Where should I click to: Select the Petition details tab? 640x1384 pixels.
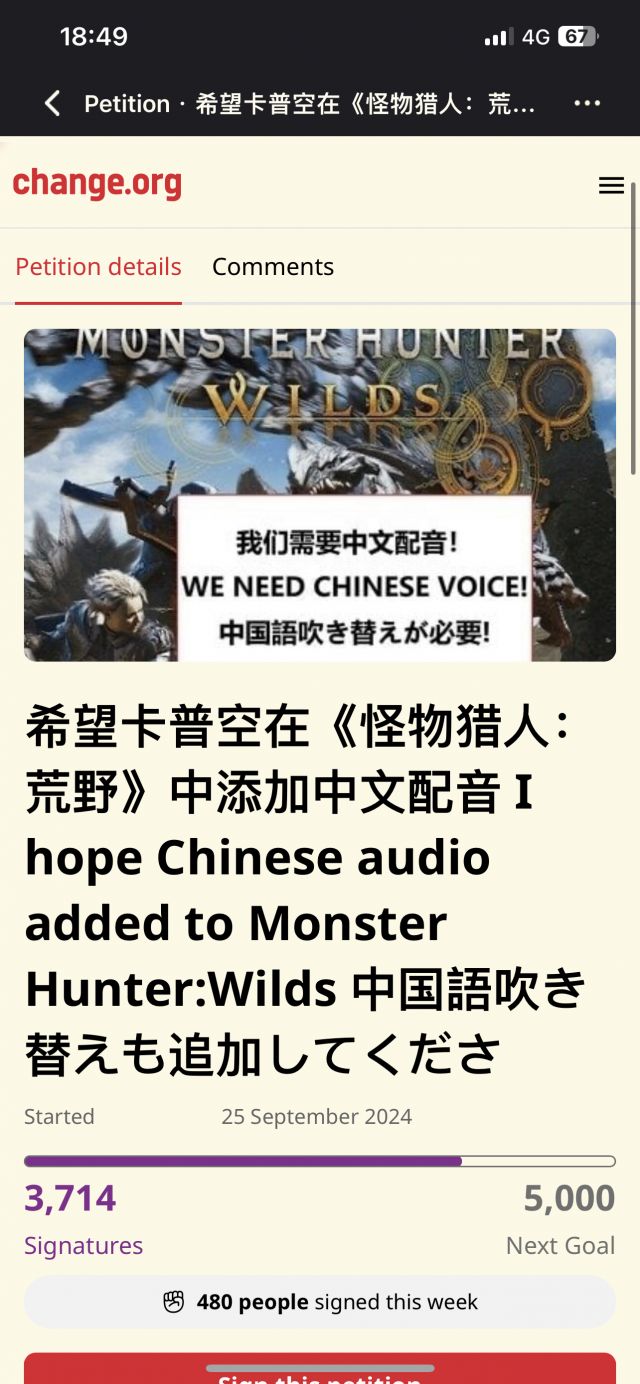98,267
